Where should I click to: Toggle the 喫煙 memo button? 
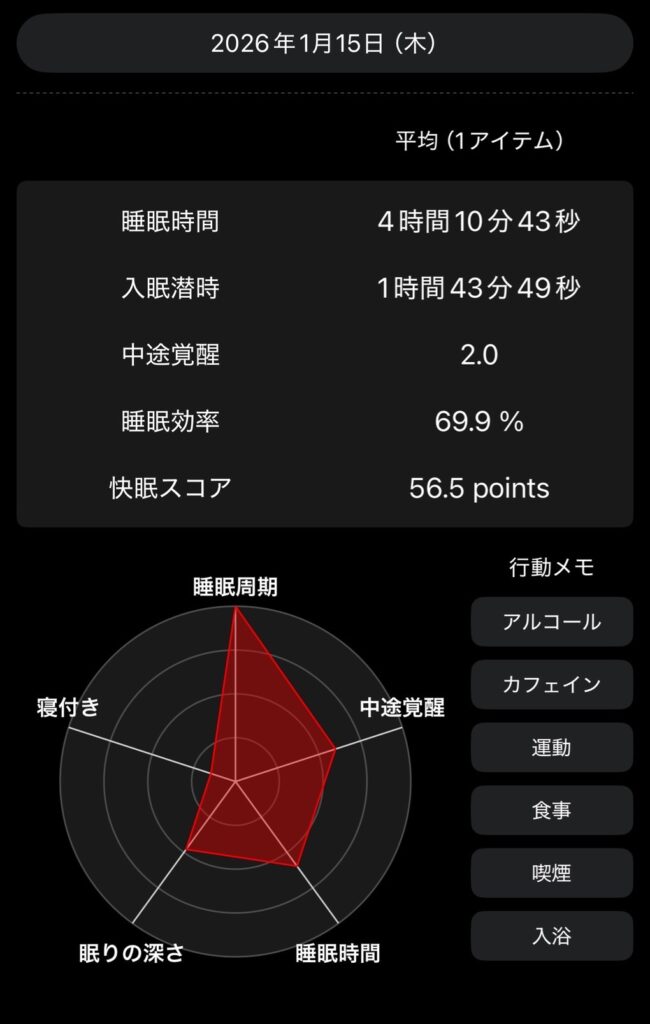click(x=551, y=873)
